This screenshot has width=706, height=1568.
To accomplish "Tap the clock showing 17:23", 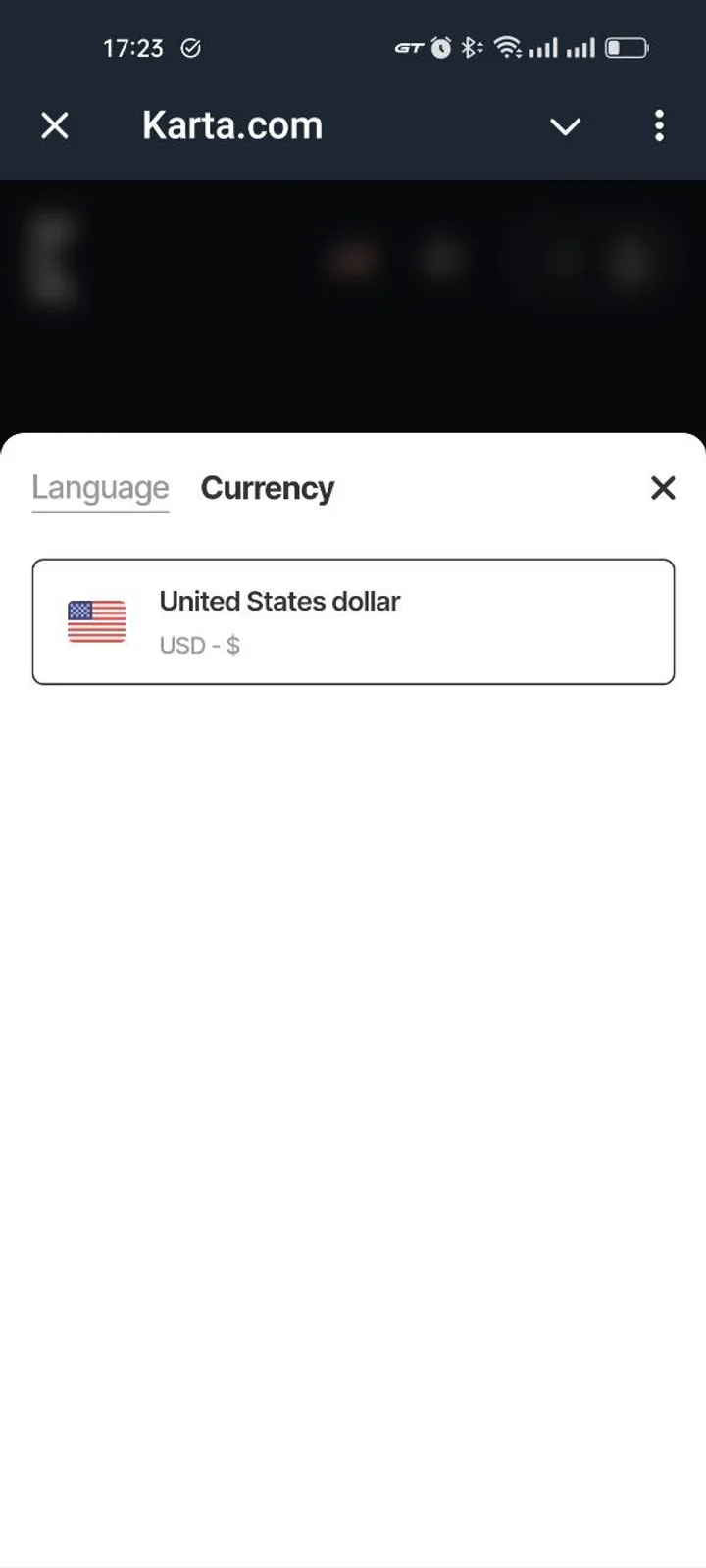I will click(133, 47).
